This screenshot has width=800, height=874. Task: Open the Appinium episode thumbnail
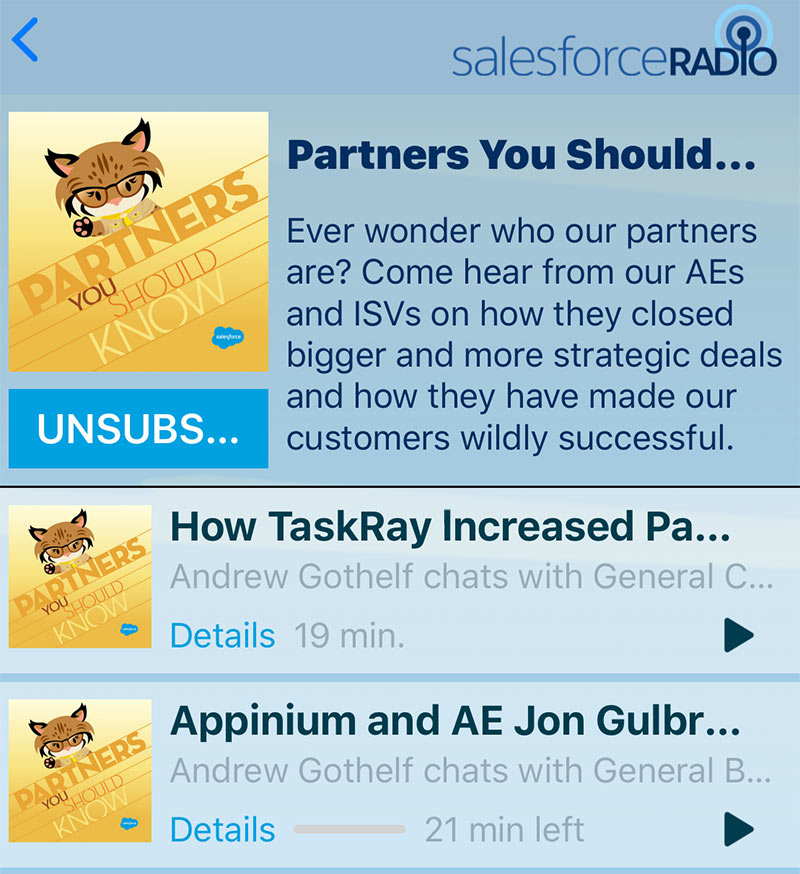coord(80,769)
